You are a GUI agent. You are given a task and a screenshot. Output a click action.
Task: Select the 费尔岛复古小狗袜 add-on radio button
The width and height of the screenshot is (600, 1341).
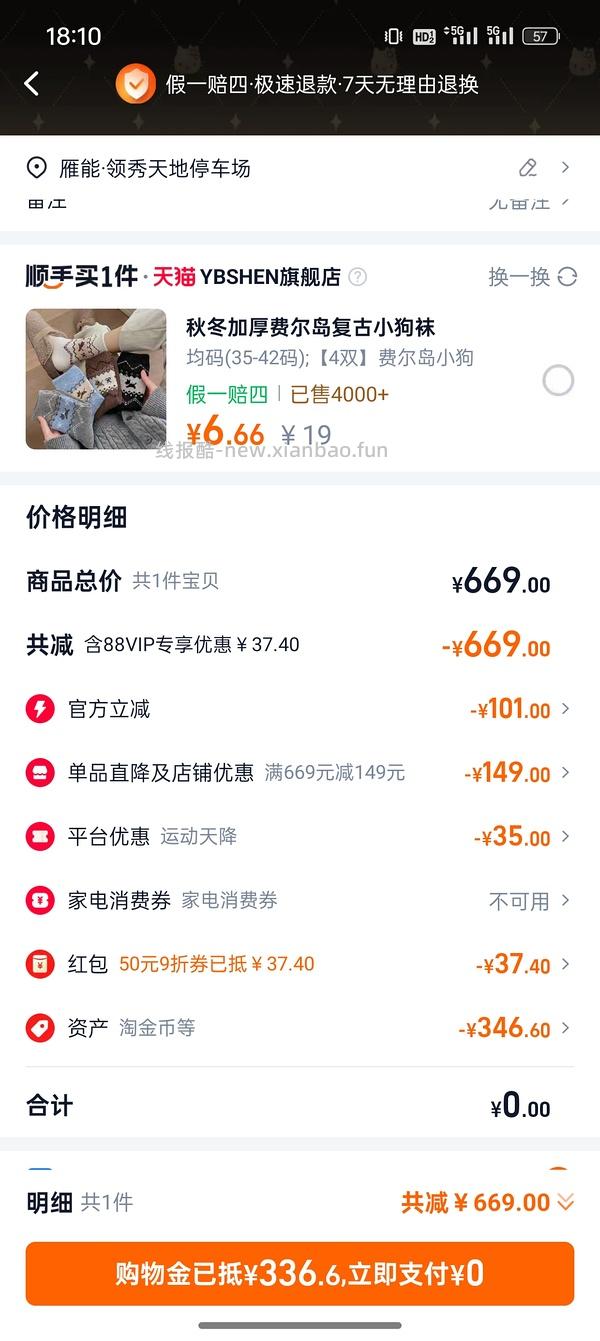(557, 380)
